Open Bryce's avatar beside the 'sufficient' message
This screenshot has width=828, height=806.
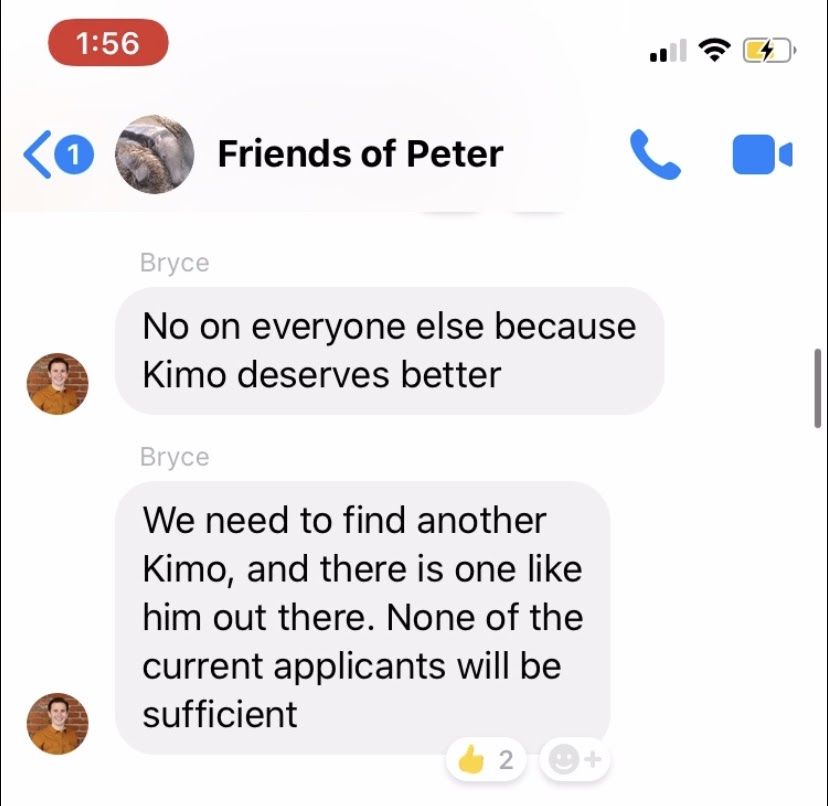(58, 724)
